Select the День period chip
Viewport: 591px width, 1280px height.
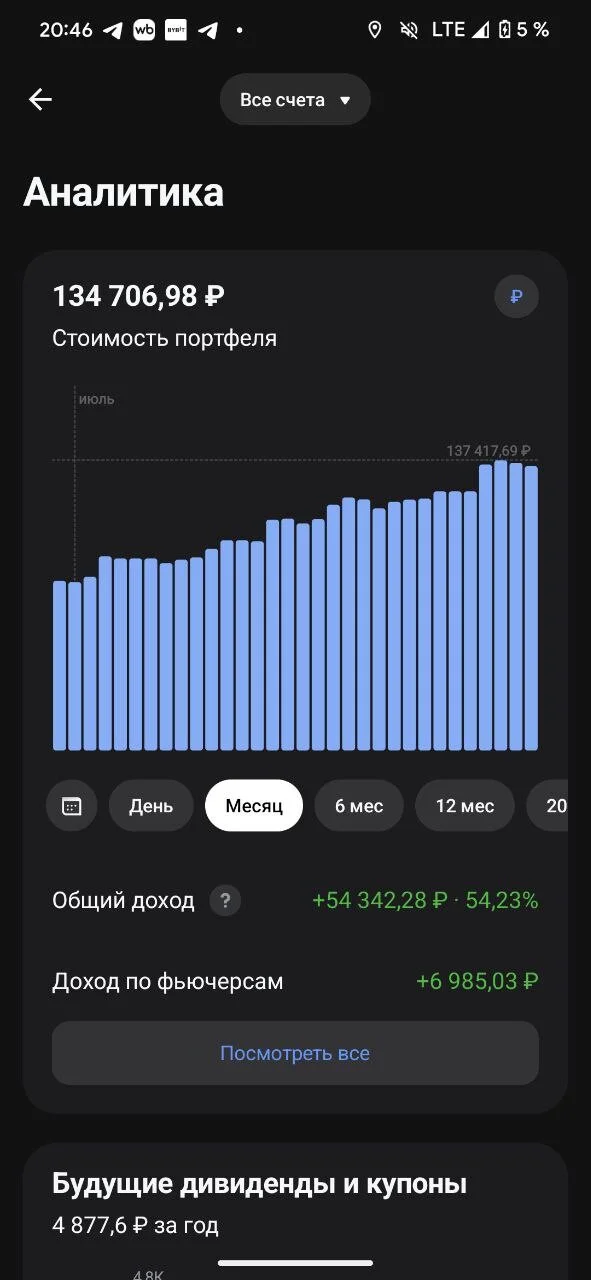(151, 806)
